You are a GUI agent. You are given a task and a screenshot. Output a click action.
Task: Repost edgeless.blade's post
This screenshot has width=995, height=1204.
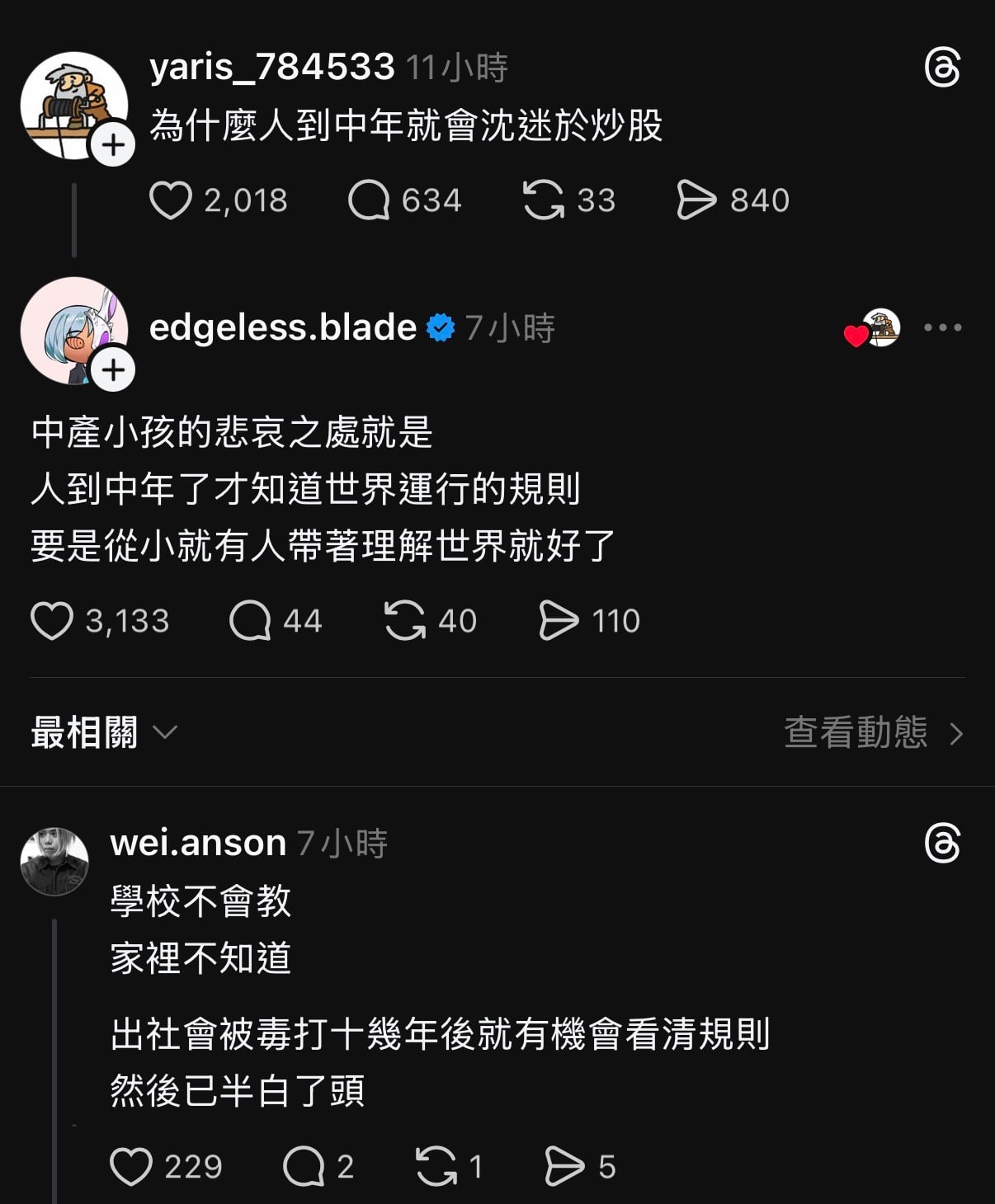point(404,621)
